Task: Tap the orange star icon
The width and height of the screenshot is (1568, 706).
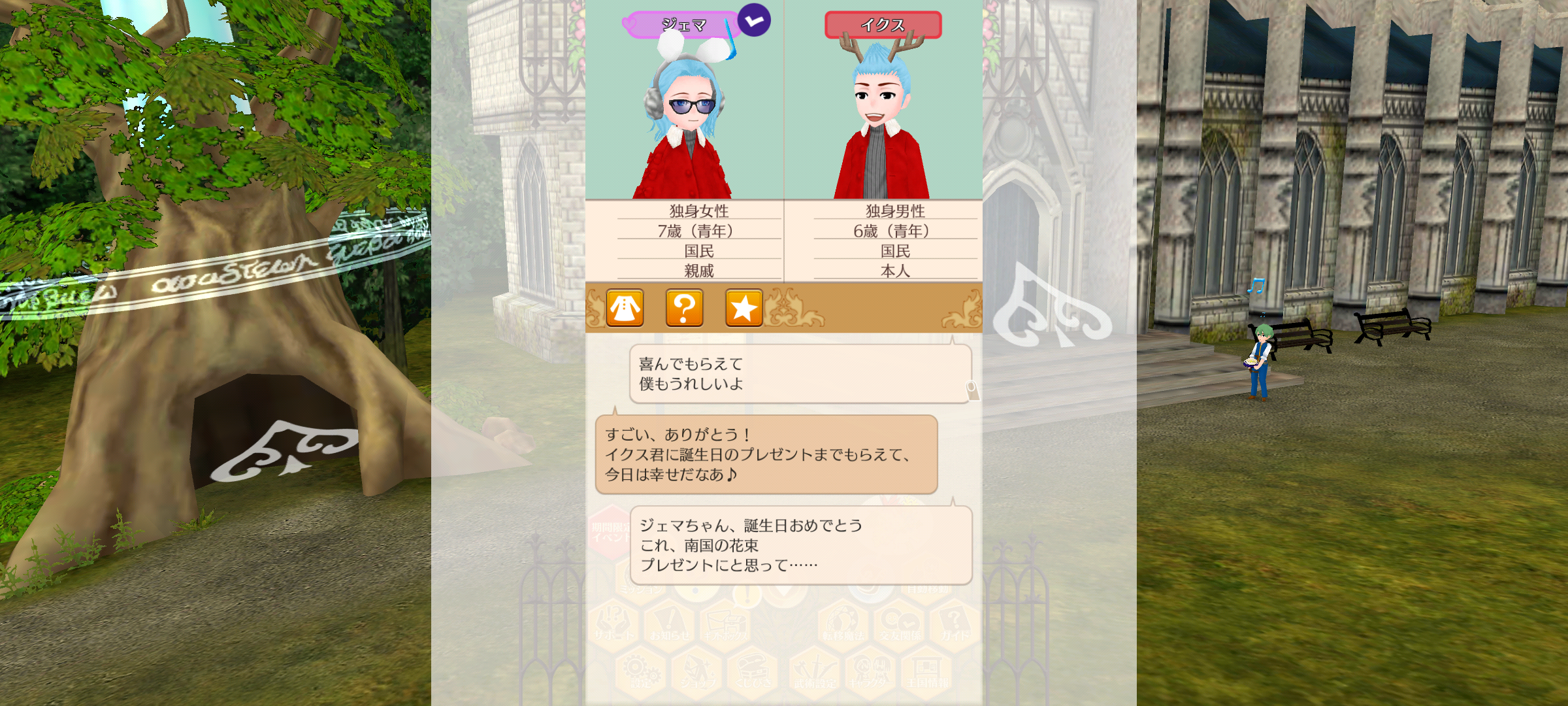Action: tap(743, 308)
